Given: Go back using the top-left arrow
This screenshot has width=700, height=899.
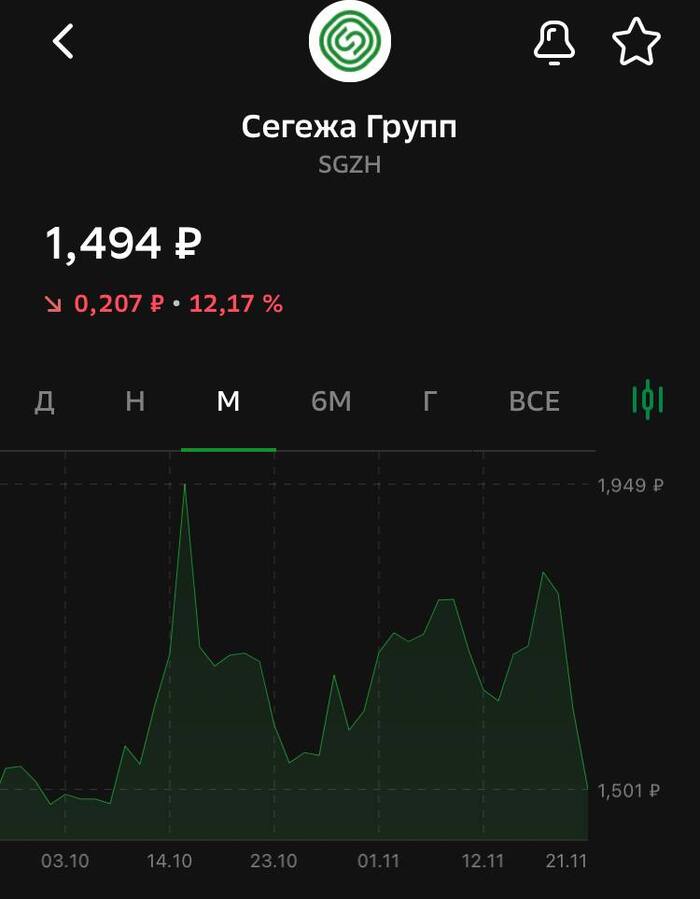Looking at the screenshot, I should pos(64,42).
